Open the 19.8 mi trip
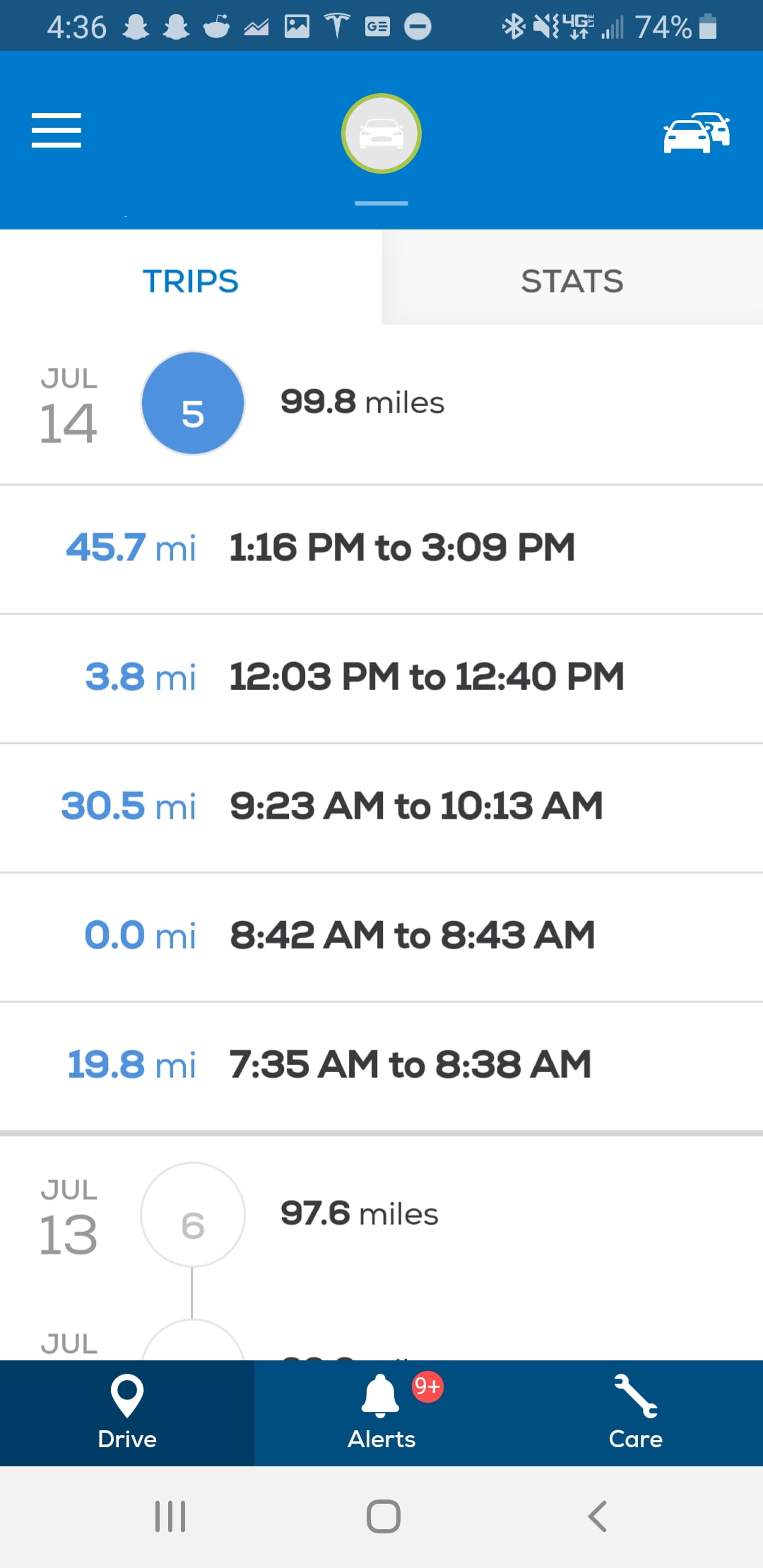The image size is (763, 1568). [x=381, y=1065]
